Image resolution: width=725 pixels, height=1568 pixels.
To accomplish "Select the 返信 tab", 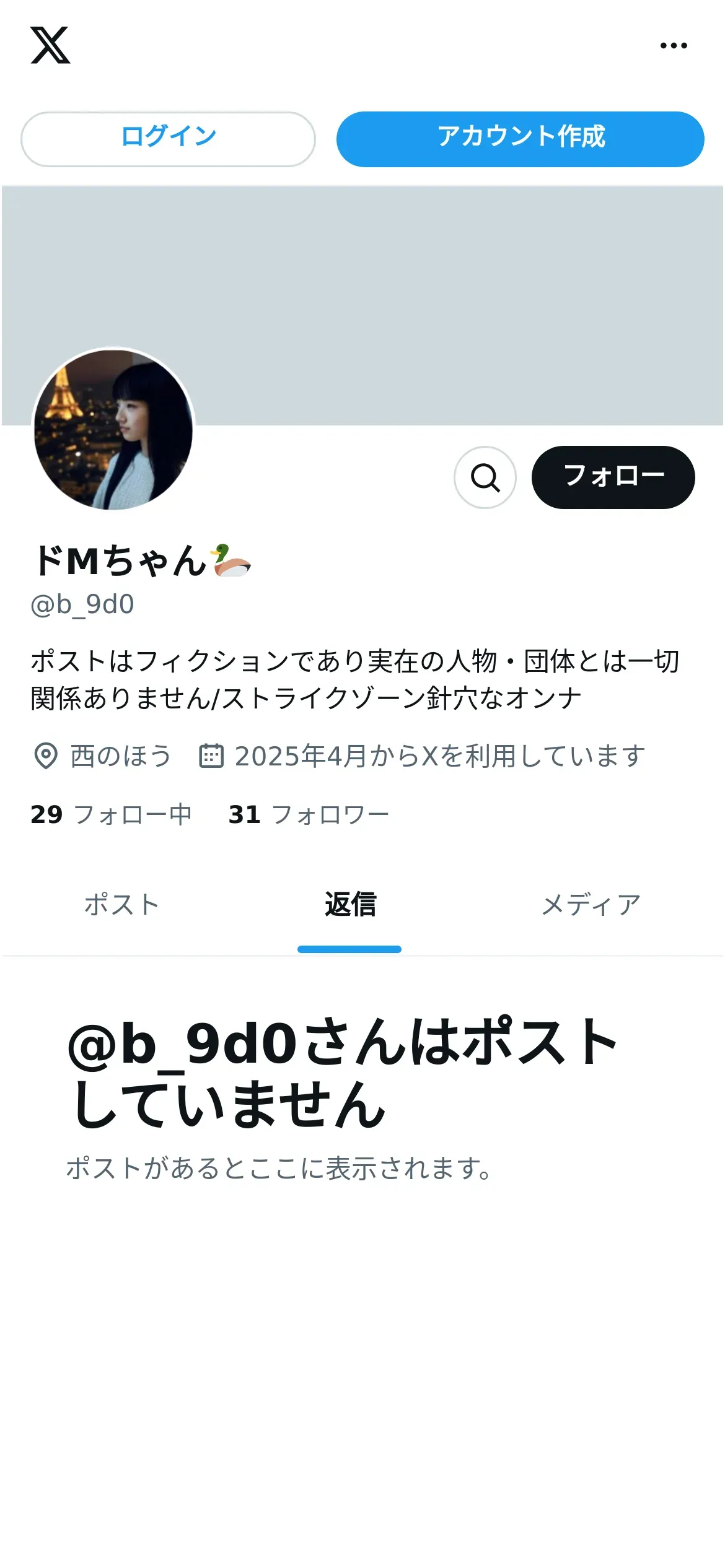I will coord(349,905).
